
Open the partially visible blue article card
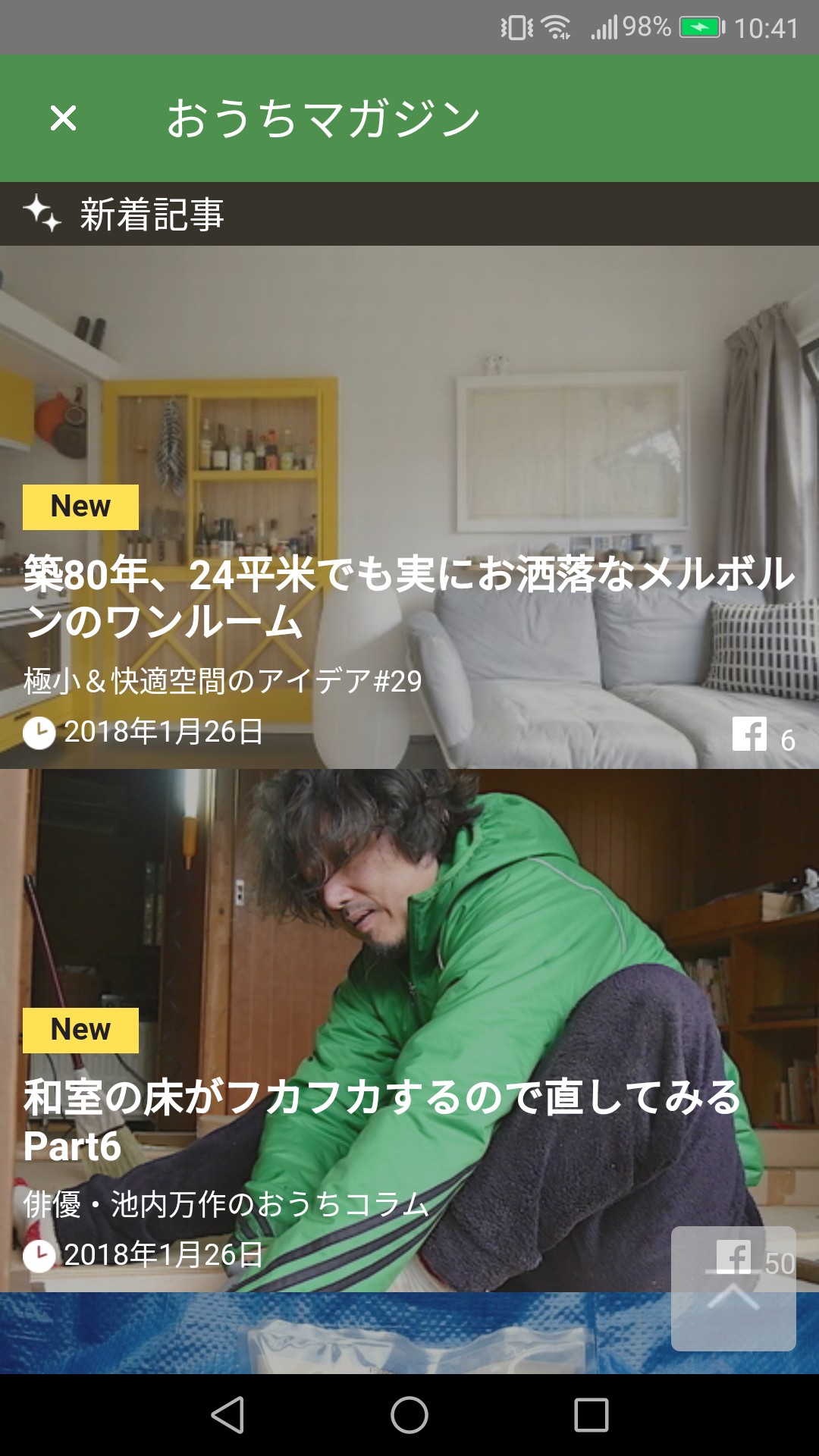coord(334,1335)
